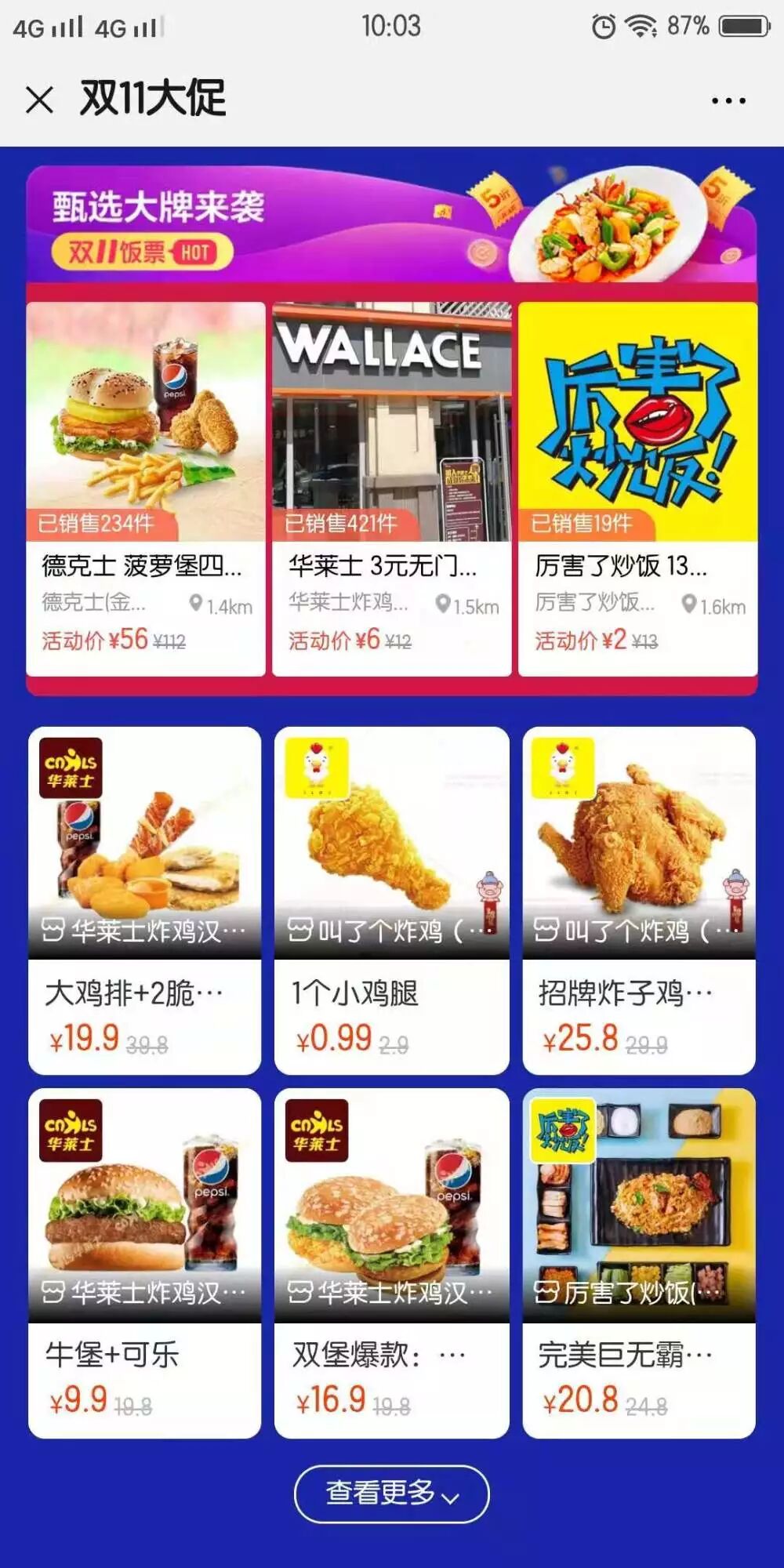Viewport: 784px width, 1568px height.
Task: Open the three-dot overflow menu
Action: point(728,100)
